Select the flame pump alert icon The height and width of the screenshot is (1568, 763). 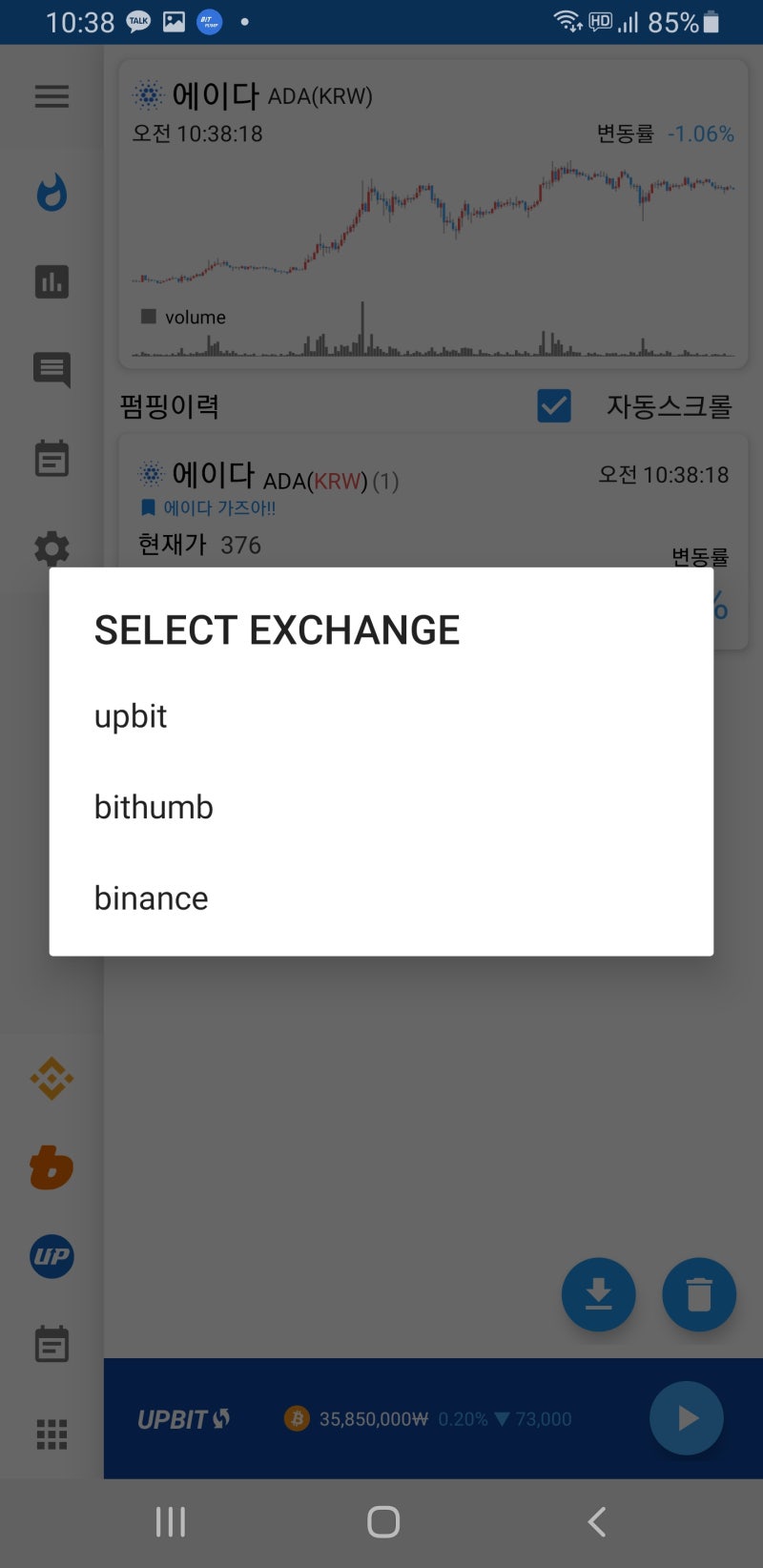52,192
